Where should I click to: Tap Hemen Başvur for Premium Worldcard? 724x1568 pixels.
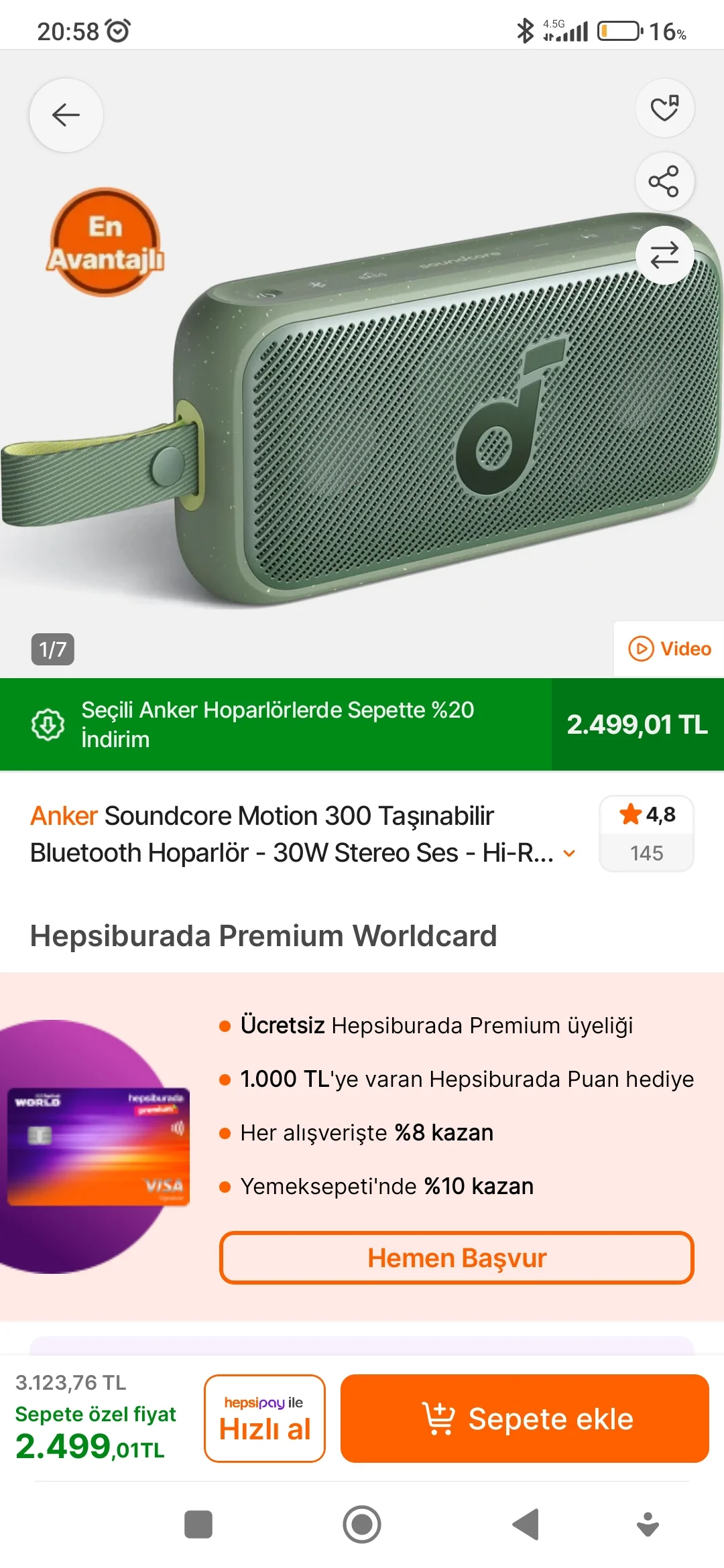point(457,1258)
